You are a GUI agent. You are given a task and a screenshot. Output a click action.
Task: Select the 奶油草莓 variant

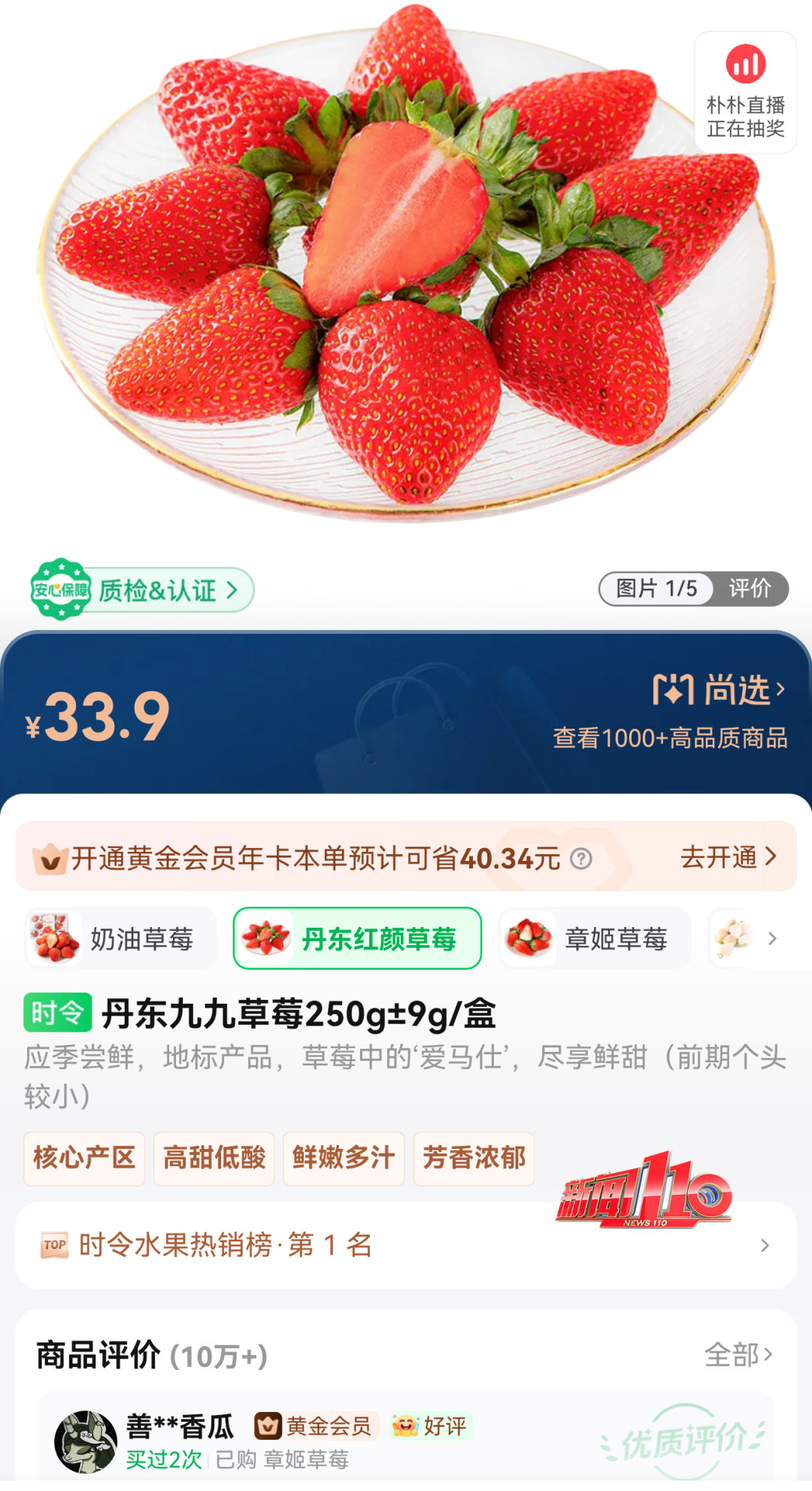(x=120, y=938)
